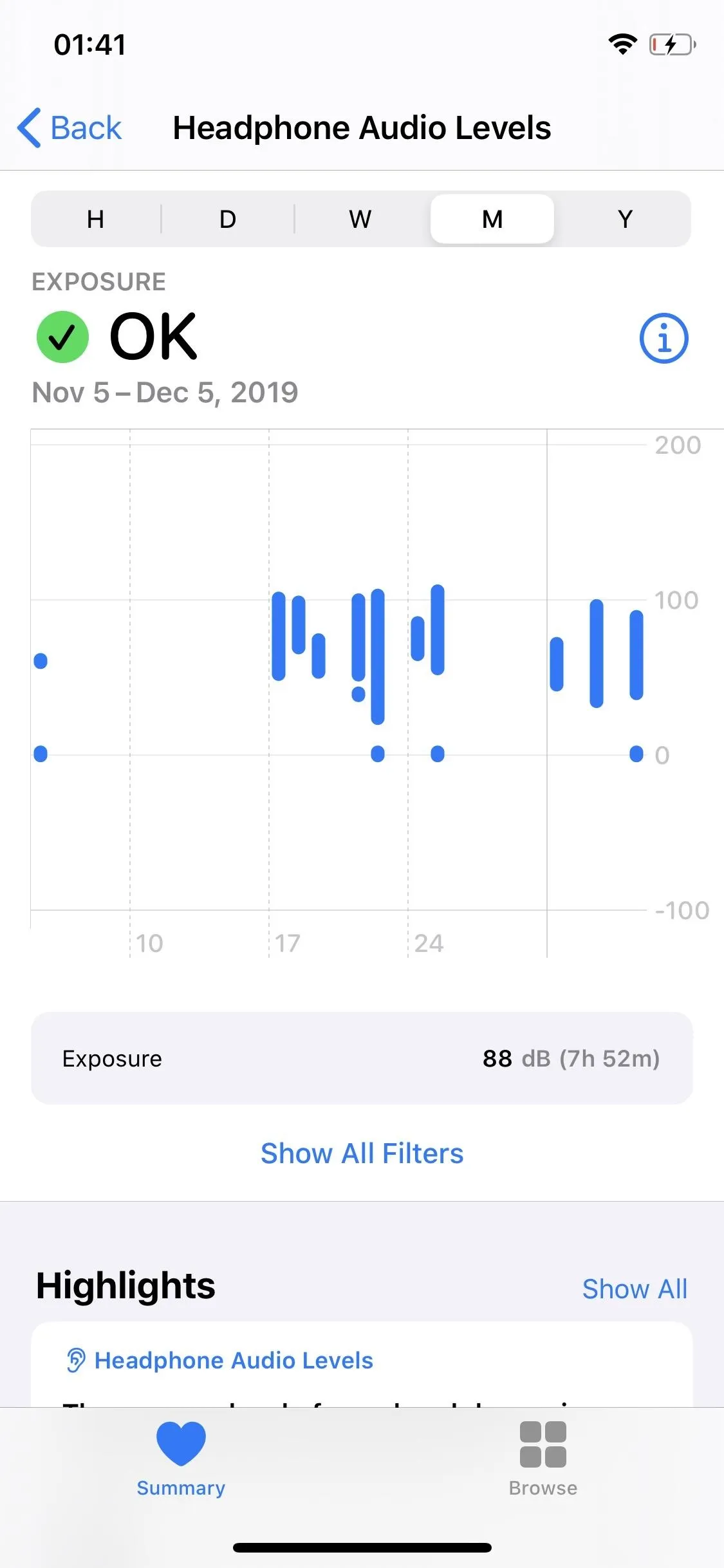Select the D daily segment

(x=228, y=219)
